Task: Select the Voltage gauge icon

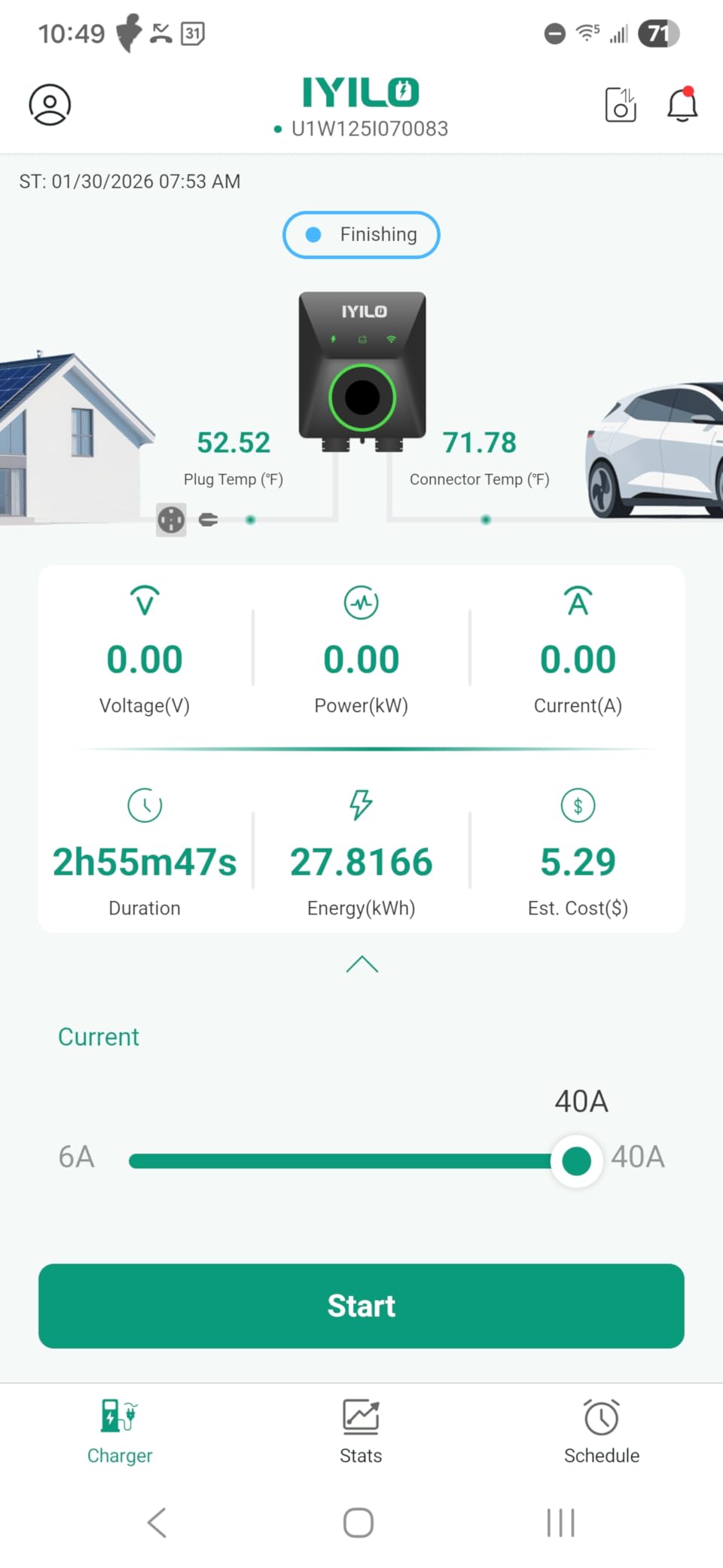Action: 145,601
